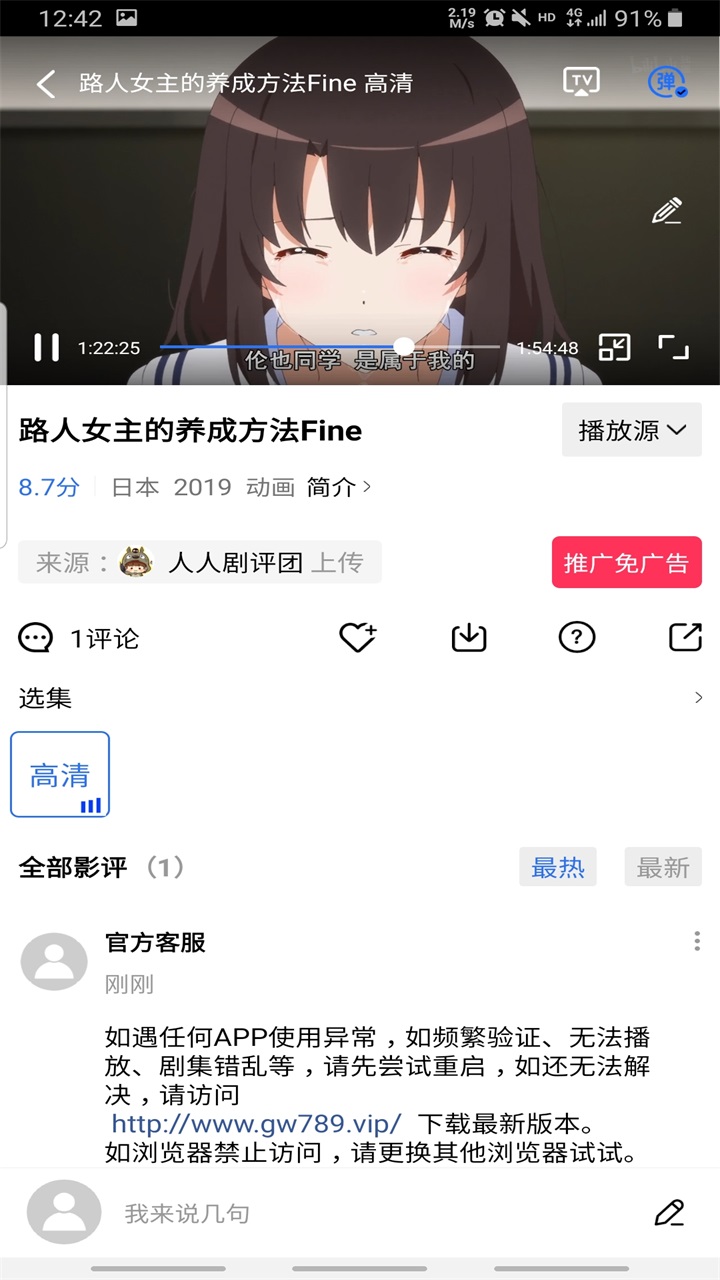Cast video to TV screen

(581, 82)
